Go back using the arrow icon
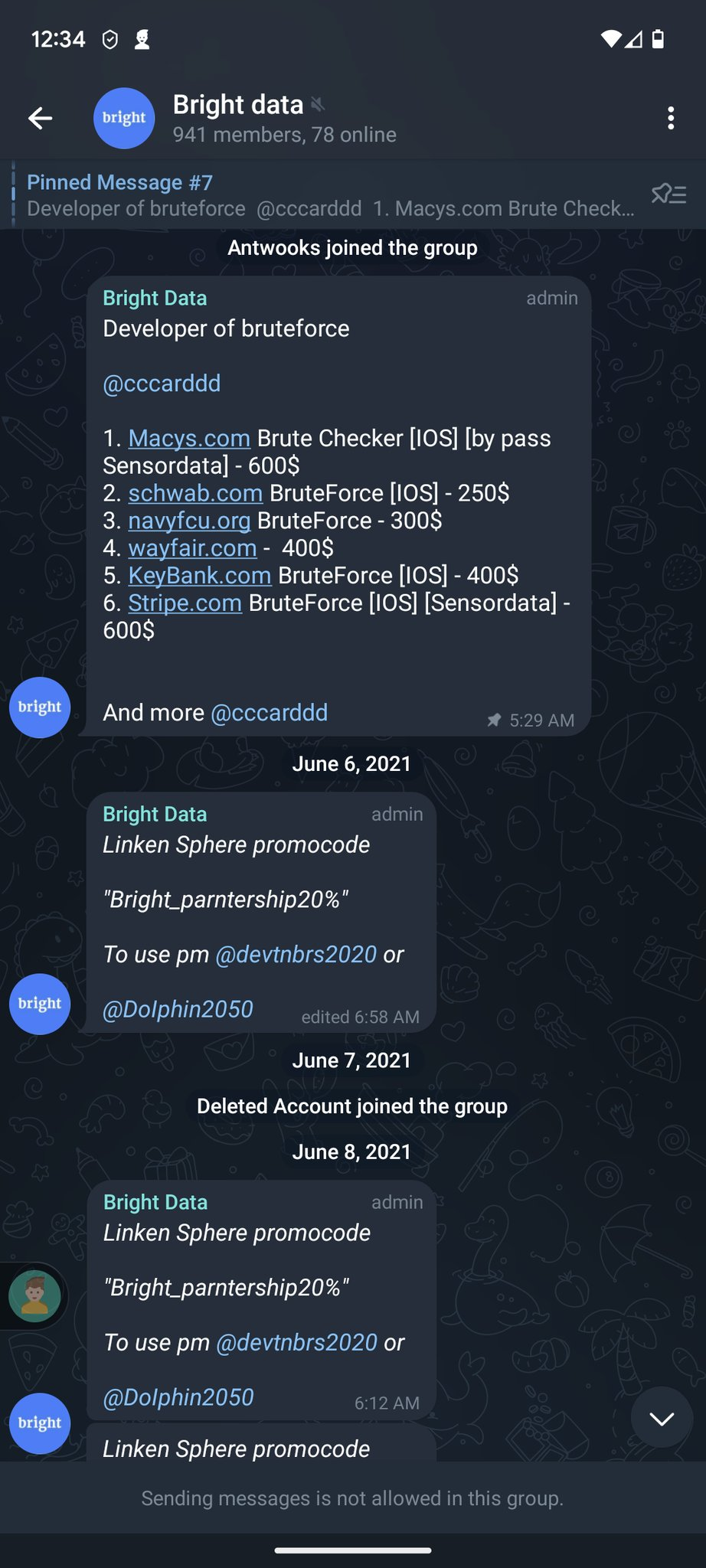The width and height of the screenshot is (706, 1568). coord(40,118)
